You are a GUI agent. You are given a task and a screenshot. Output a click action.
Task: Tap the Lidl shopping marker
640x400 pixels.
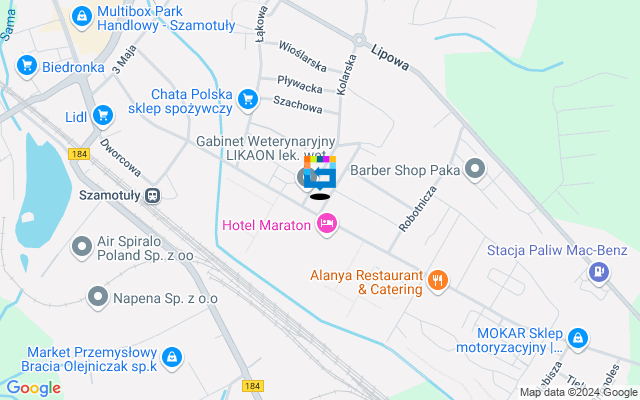click(102, 116)
